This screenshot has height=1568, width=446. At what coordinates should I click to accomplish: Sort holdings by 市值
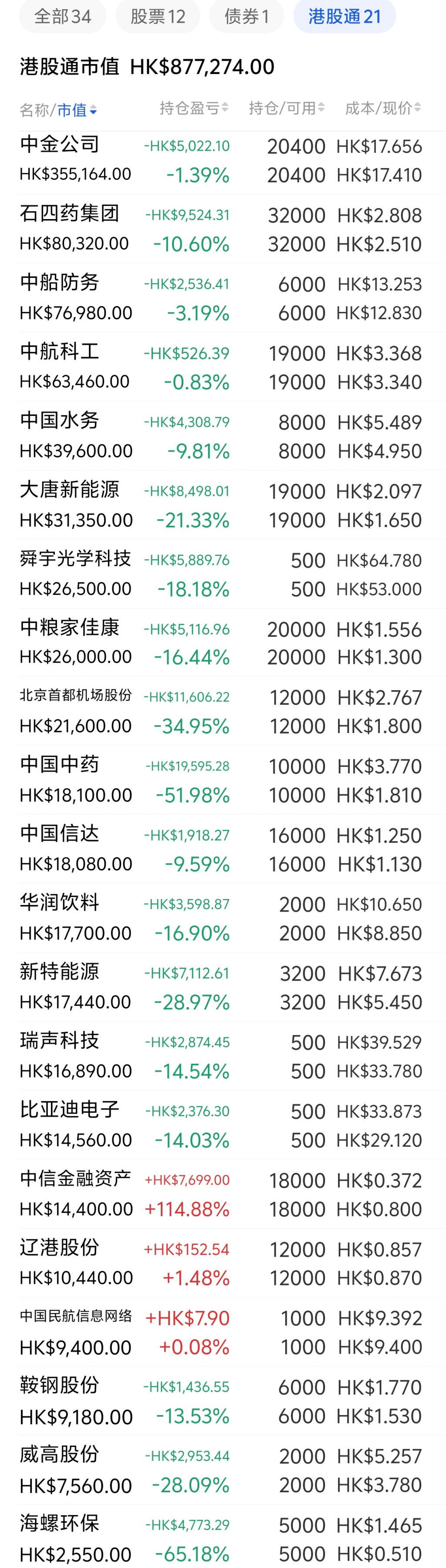77,110
